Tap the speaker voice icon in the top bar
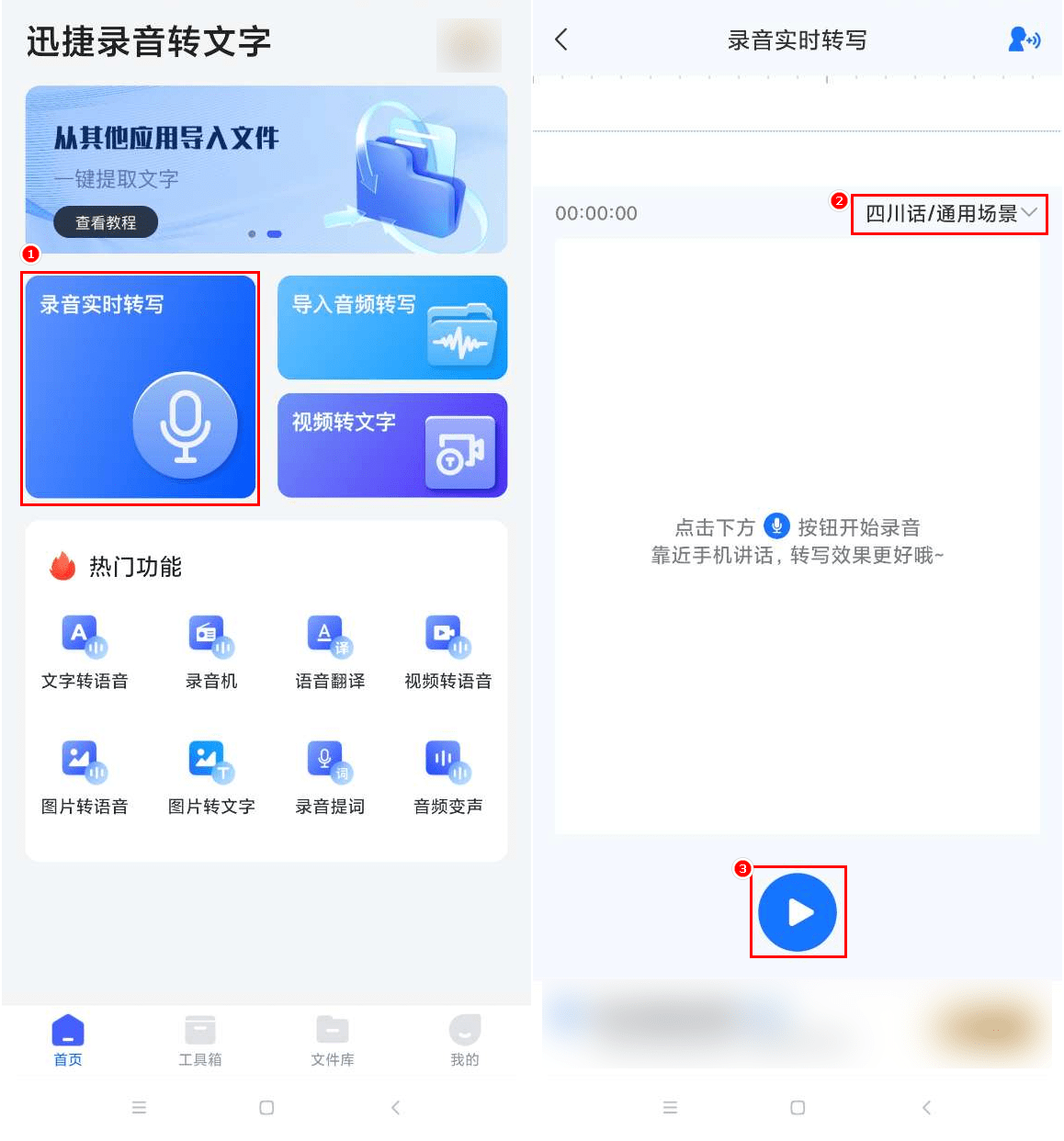The width and height of the screenshot is (1064, 1141). tap(1024, 40)
